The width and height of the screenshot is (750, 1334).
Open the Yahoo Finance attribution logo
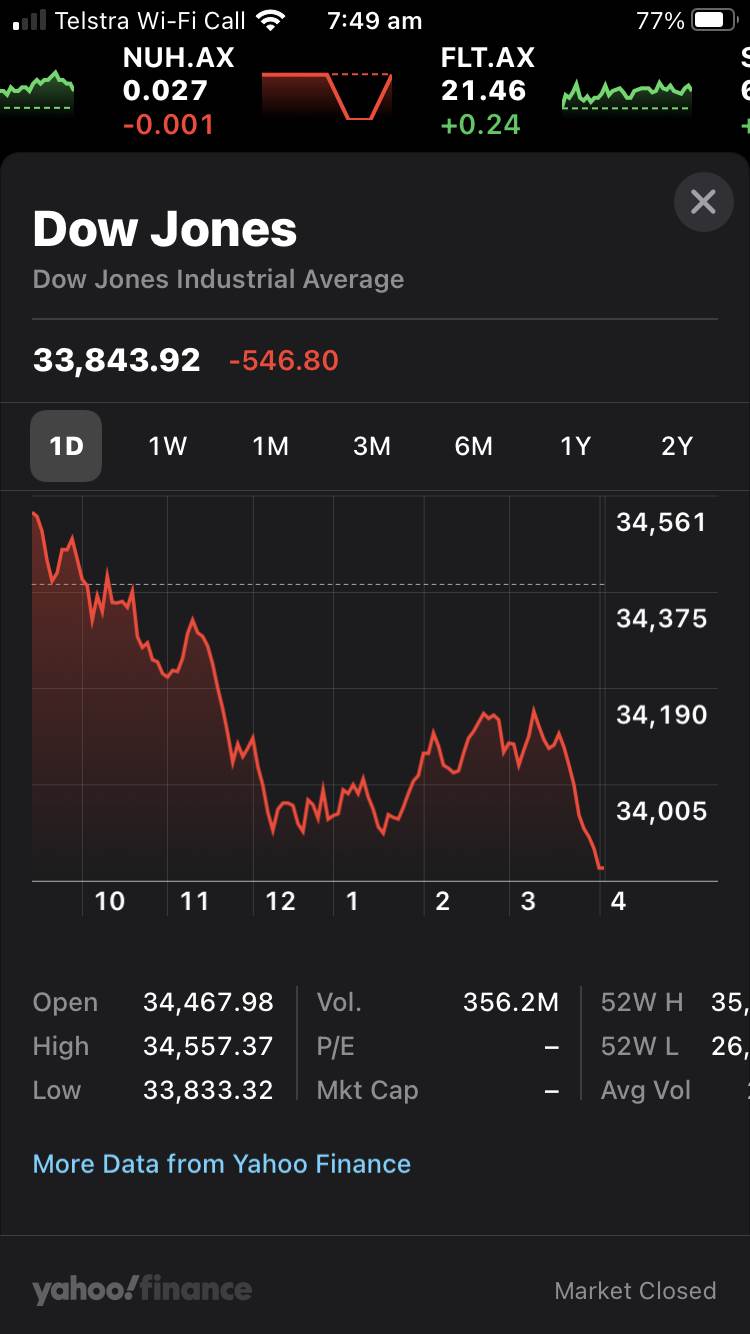(x=142, y=1290)
